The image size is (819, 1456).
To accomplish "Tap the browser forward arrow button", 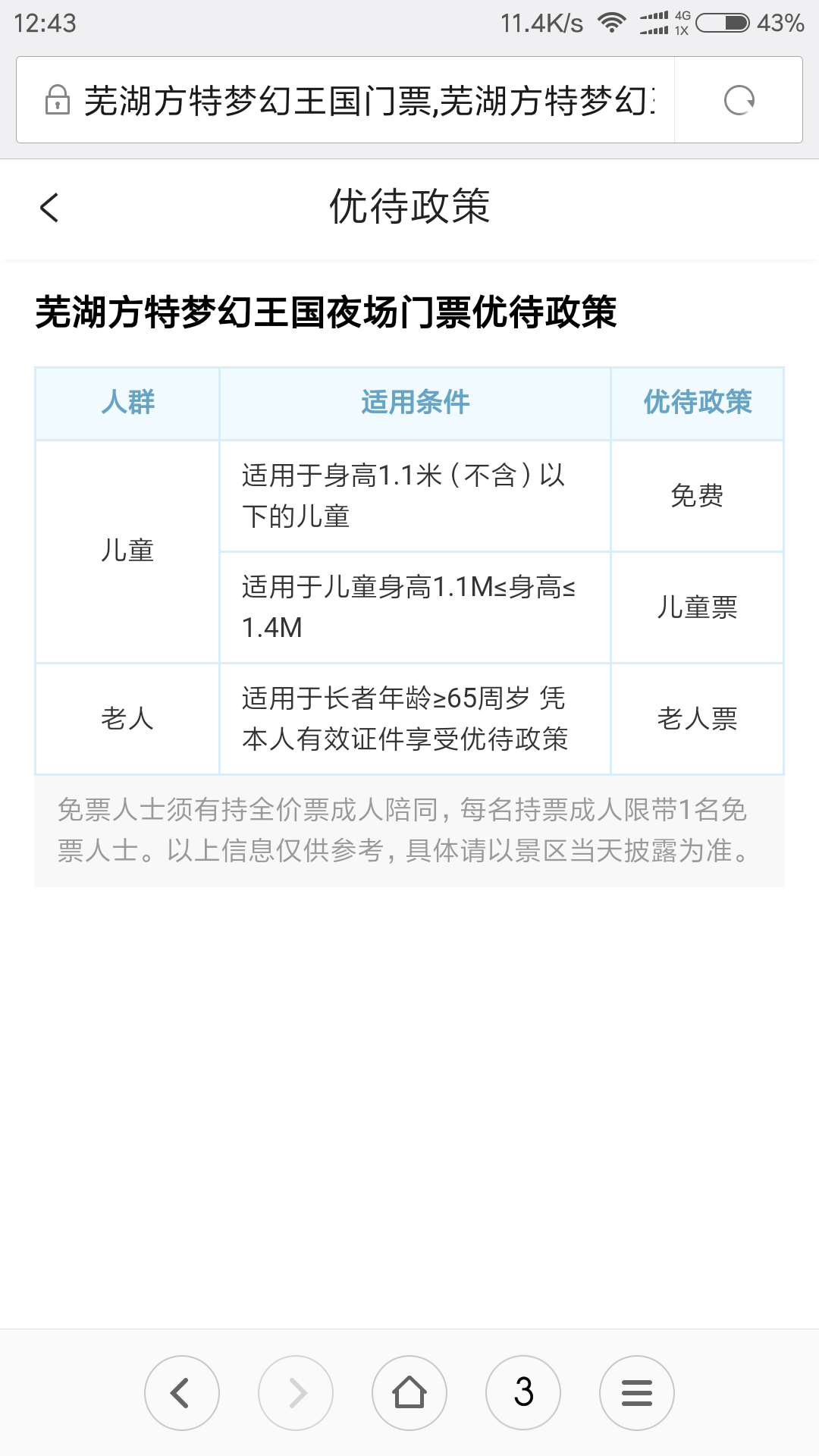I will 296,1393.
